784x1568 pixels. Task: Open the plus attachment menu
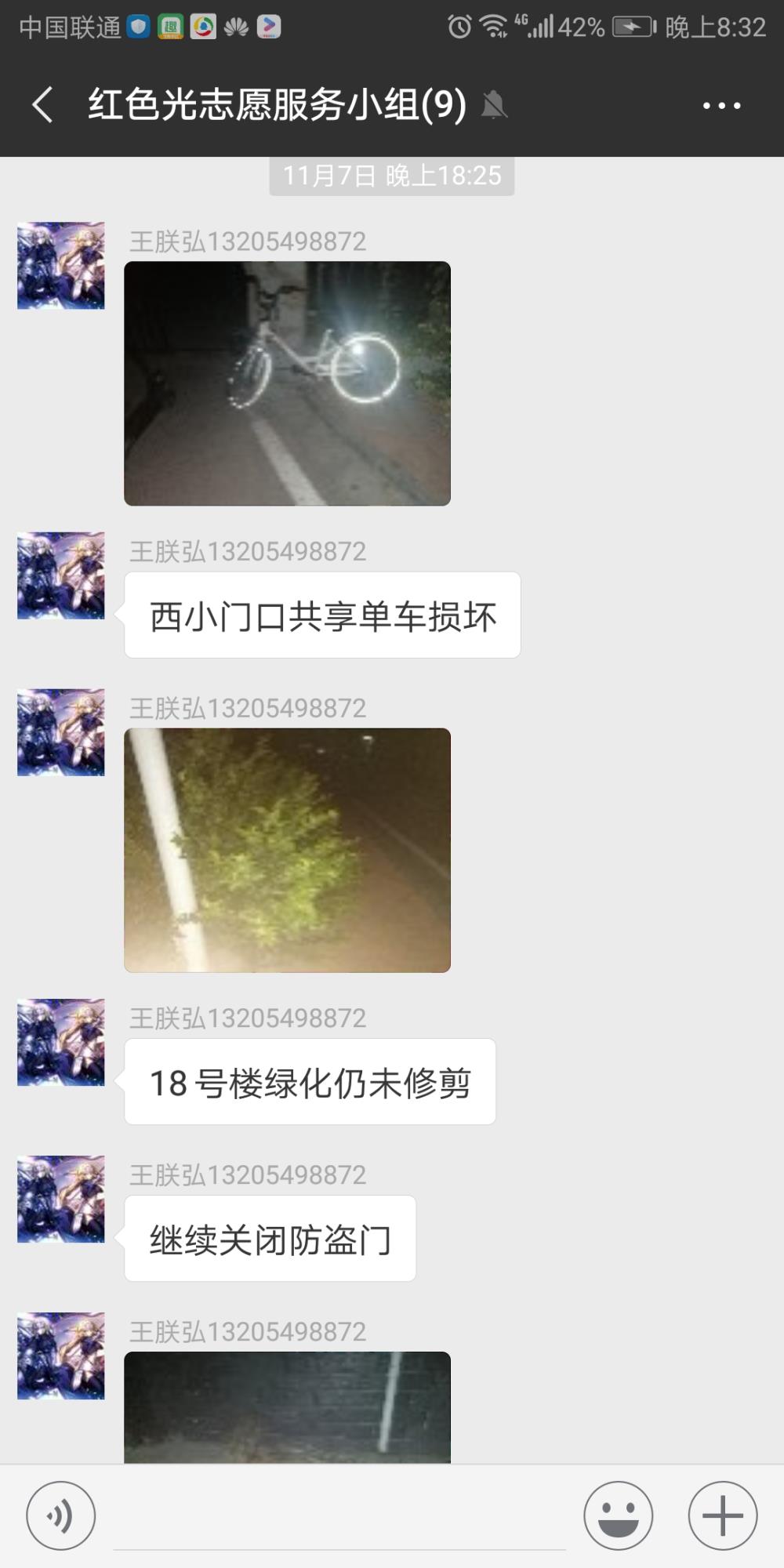[723, 1515]
